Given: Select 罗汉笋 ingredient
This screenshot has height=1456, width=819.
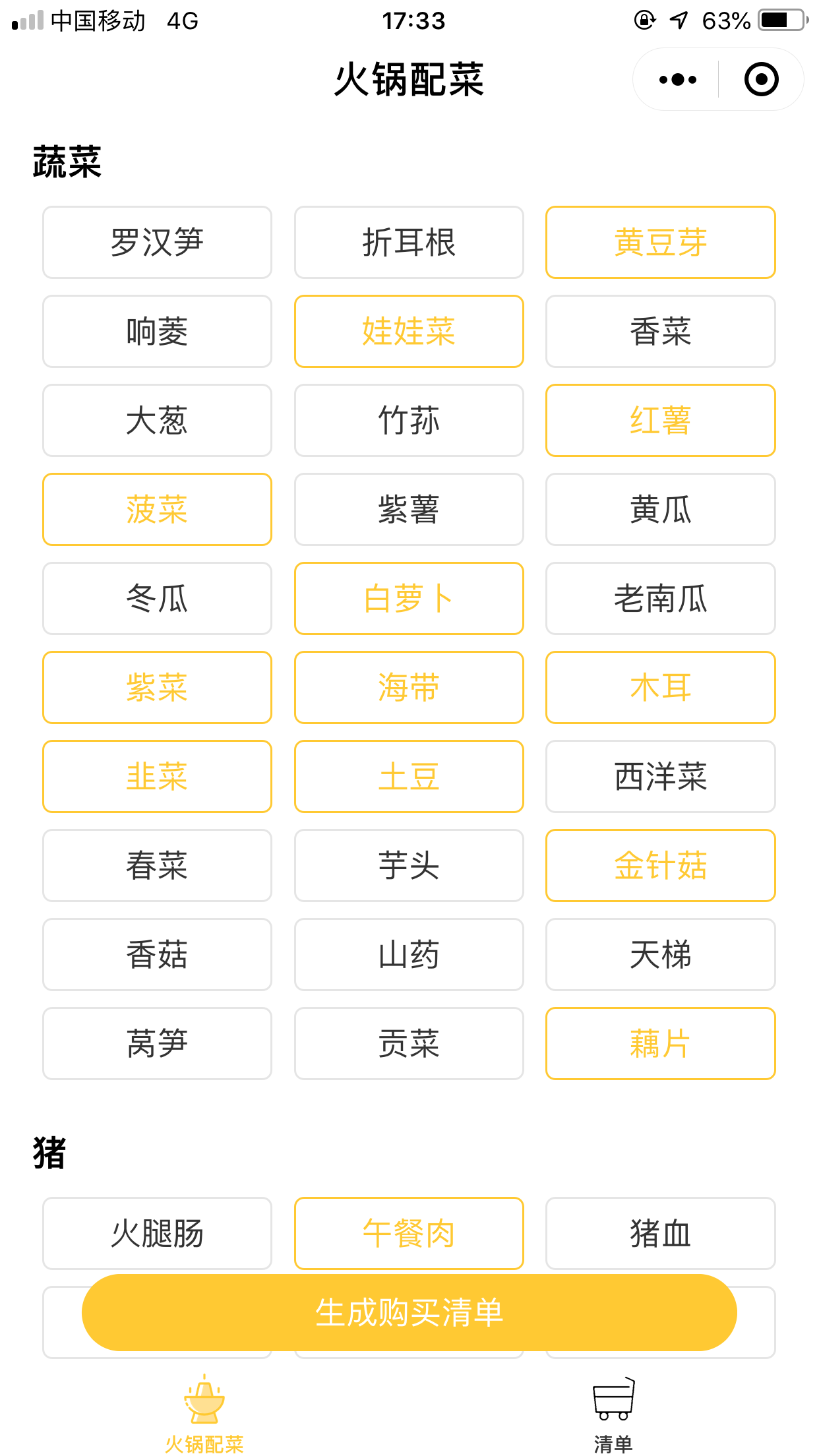Looking at the screenshot, I should point(157,242).
